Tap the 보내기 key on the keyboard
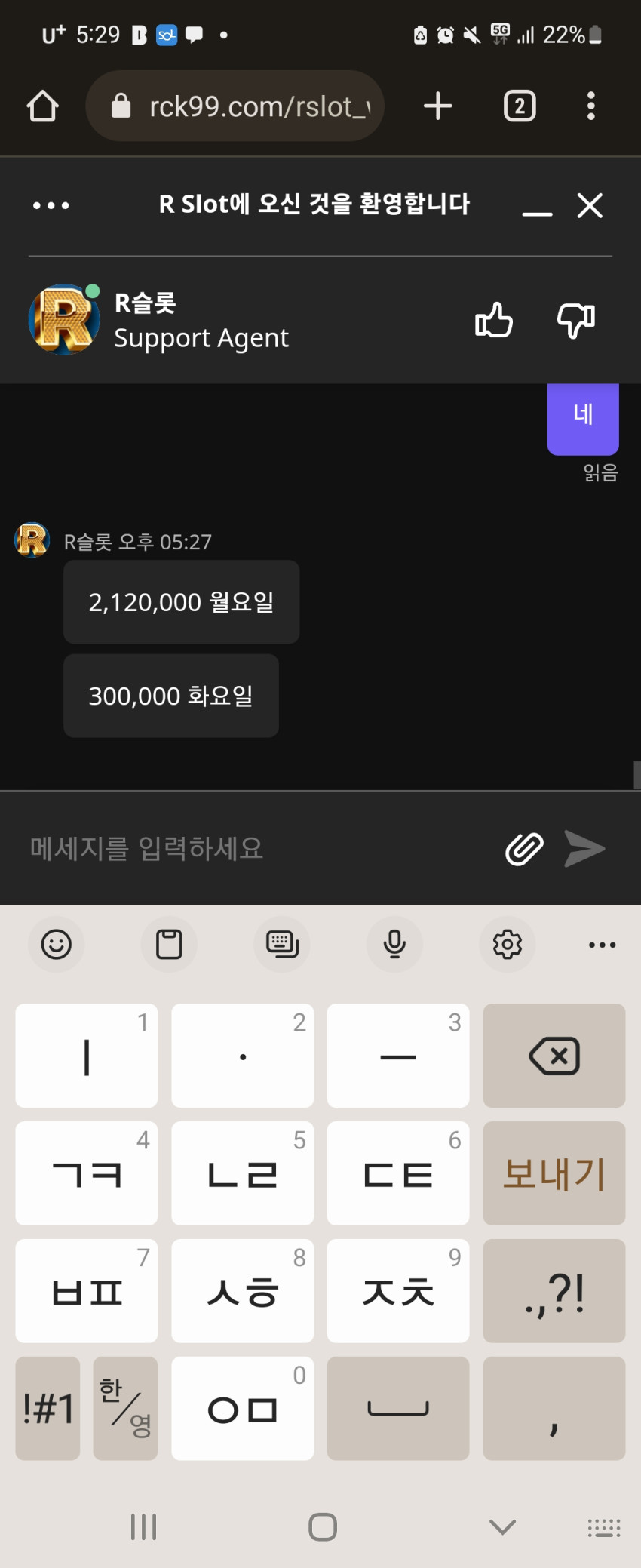 554,1173
